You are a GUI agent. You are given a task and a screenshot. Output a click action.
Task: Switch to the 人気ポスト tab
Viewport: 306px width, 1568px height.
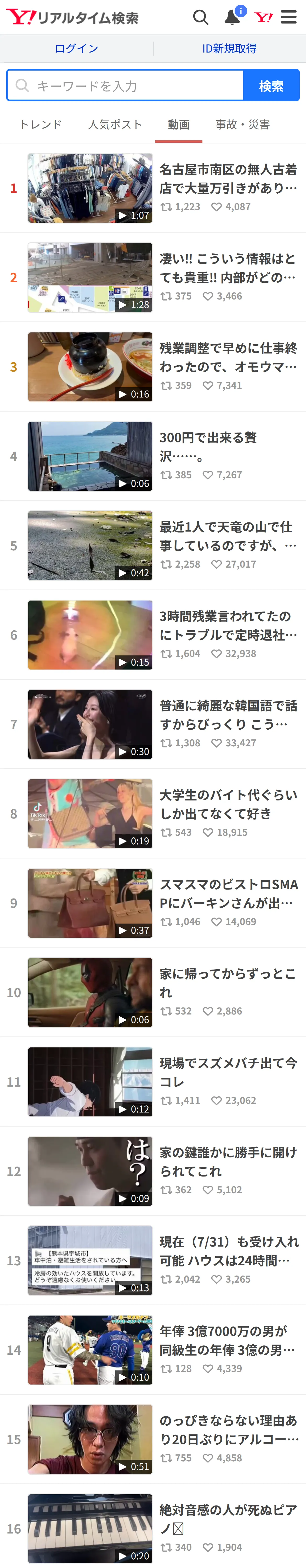115,125
